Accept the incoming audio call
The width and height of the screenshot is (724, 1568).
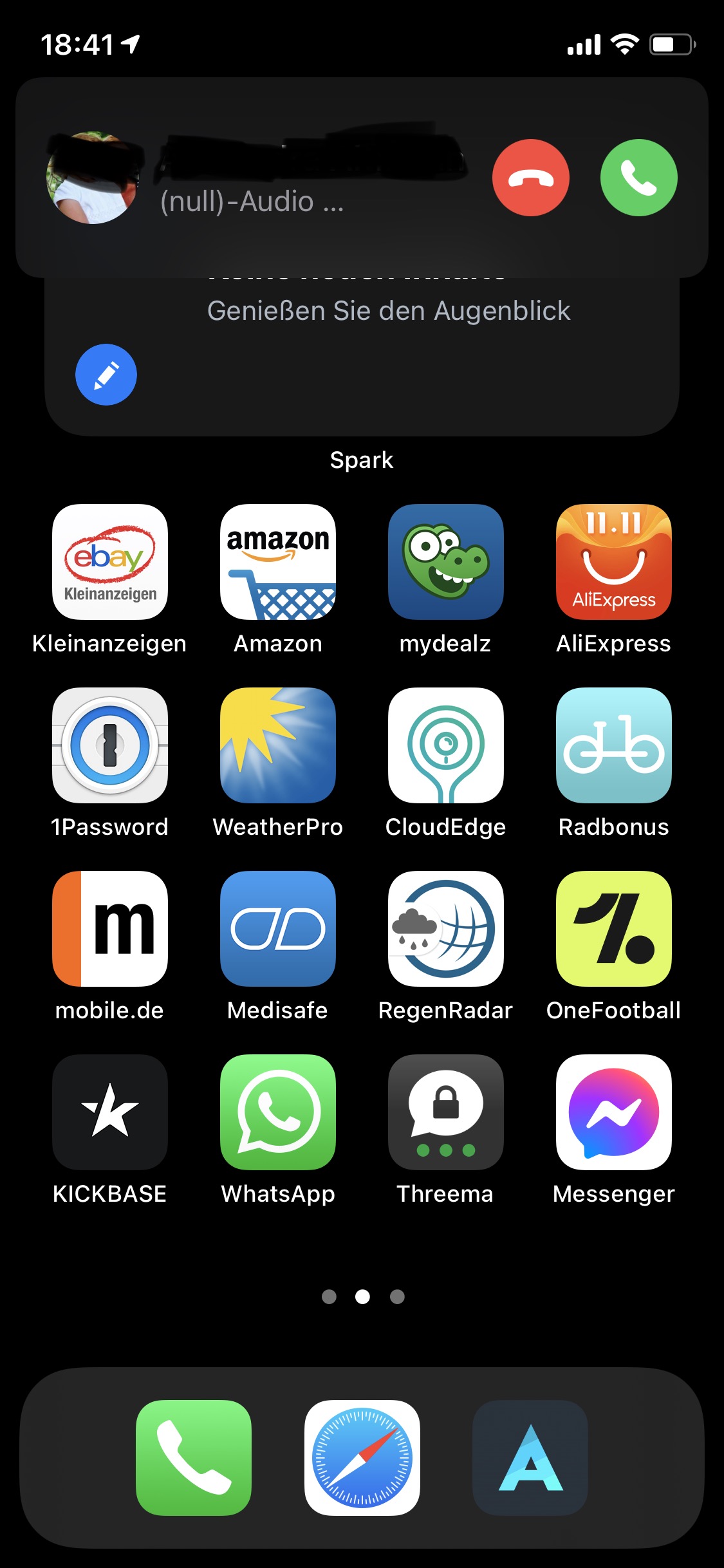tap(638, 178)
